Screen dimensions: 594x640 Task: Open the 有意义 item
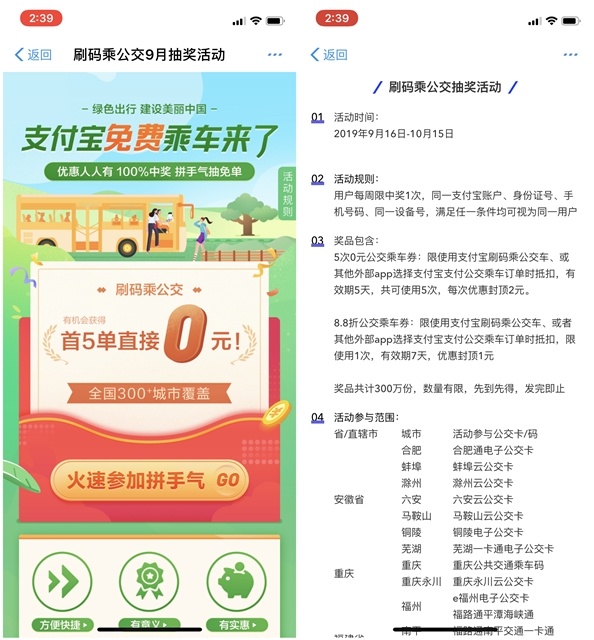pos(149,591)
